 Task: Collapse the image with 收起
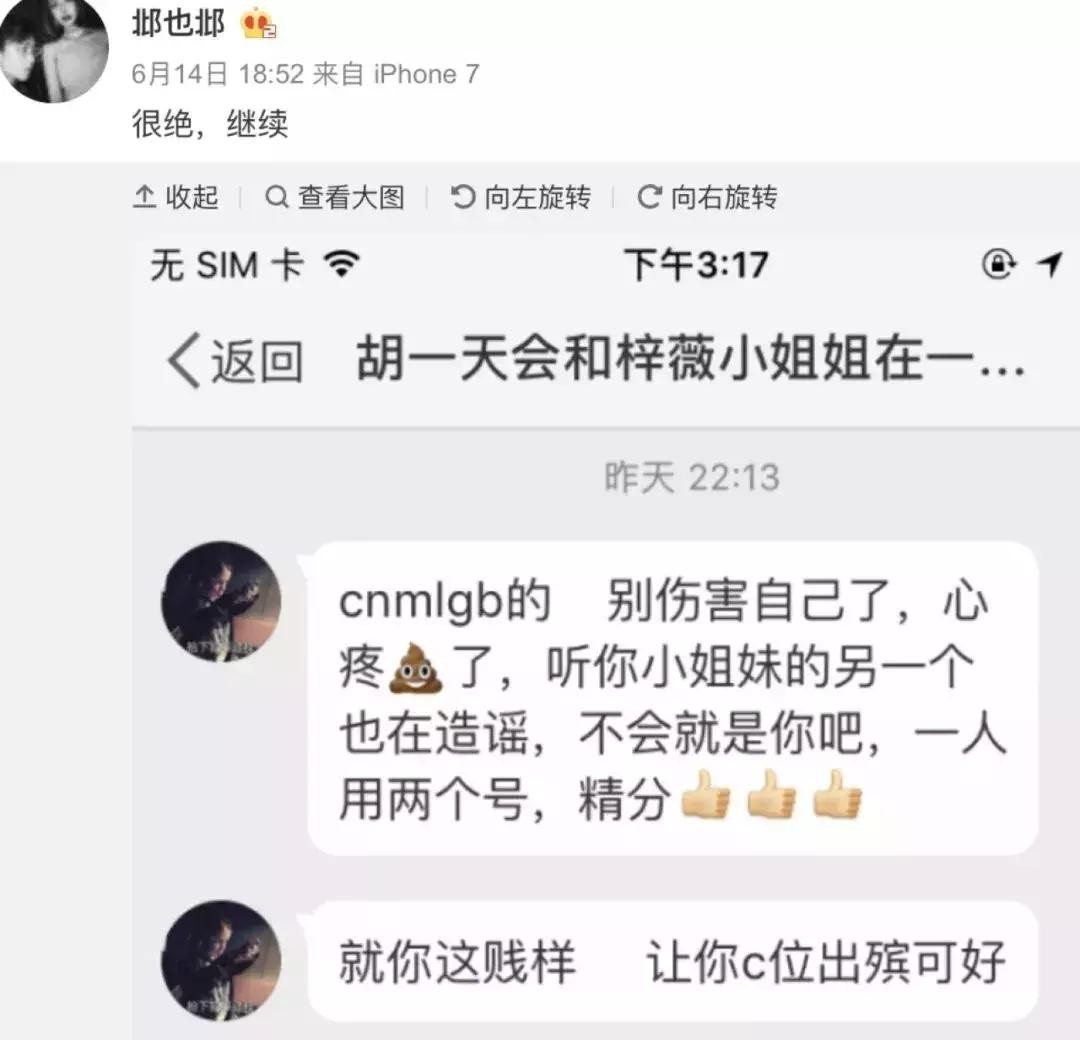[176, 197]
